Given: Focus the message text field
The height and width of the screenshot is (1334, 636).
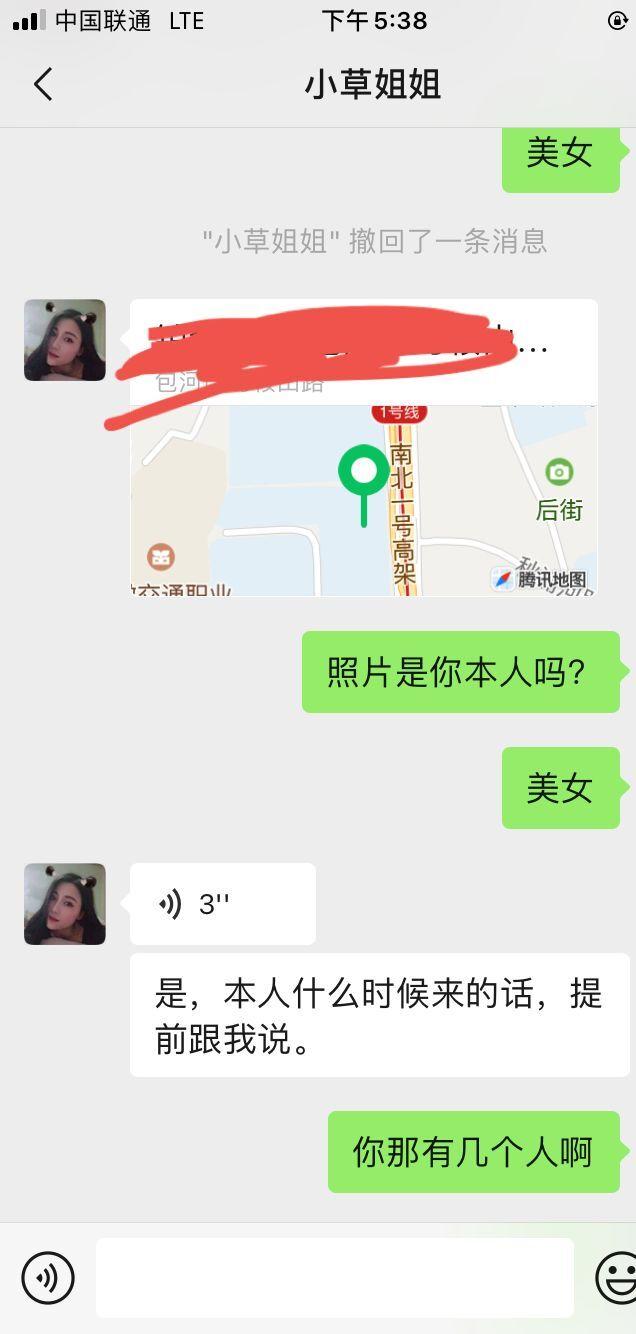Looking at the screenshot, I should (x=334, y=1277).
